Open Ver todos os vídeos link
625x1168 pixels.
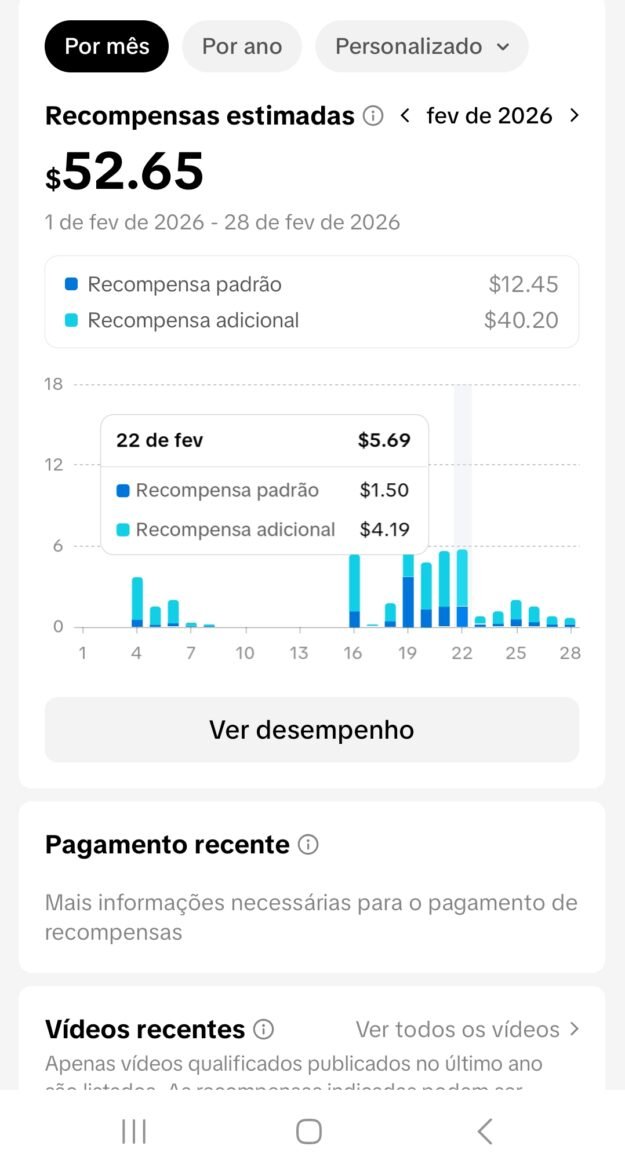click(x=468, y=1029)
